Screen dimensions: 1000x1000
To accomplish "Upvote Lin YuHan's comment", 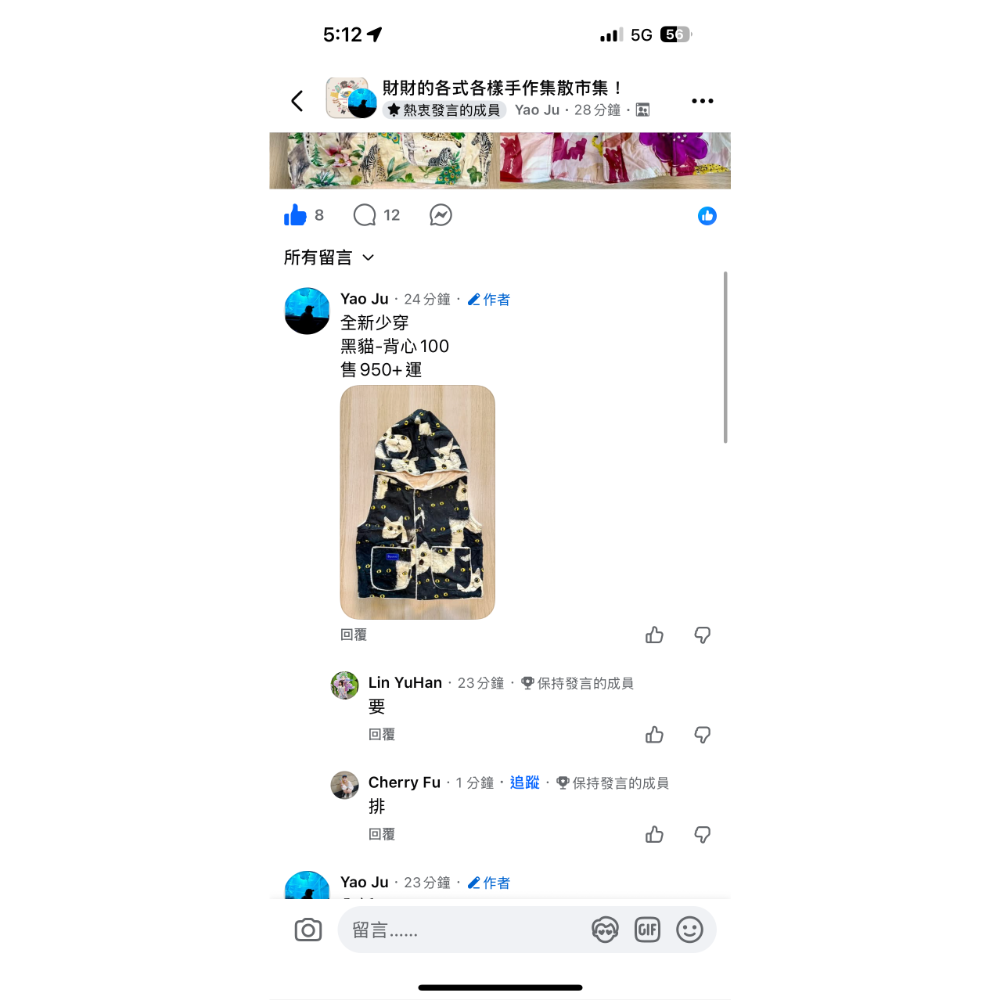I will tap(655, 735).
